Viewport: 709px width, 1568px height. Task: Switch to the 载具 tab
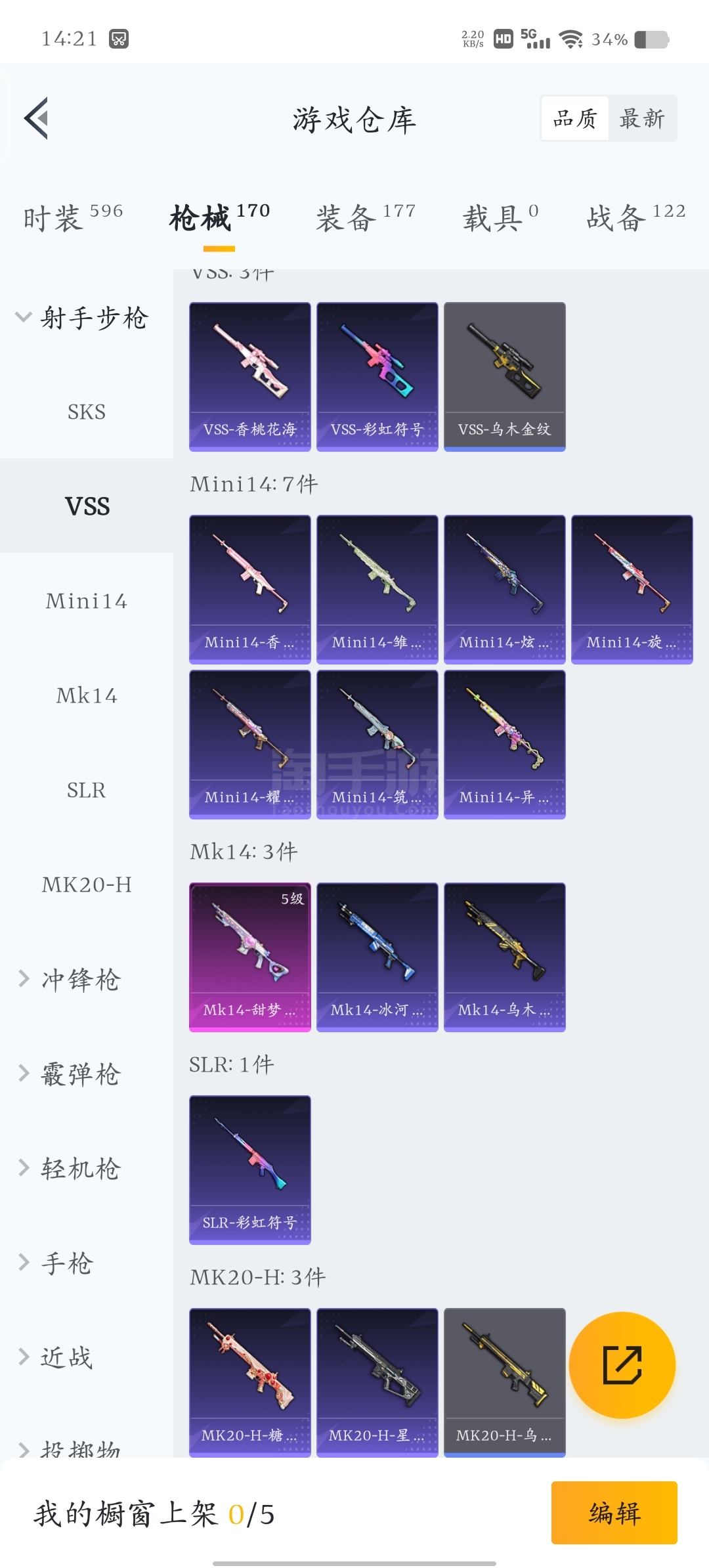point(500,218)
